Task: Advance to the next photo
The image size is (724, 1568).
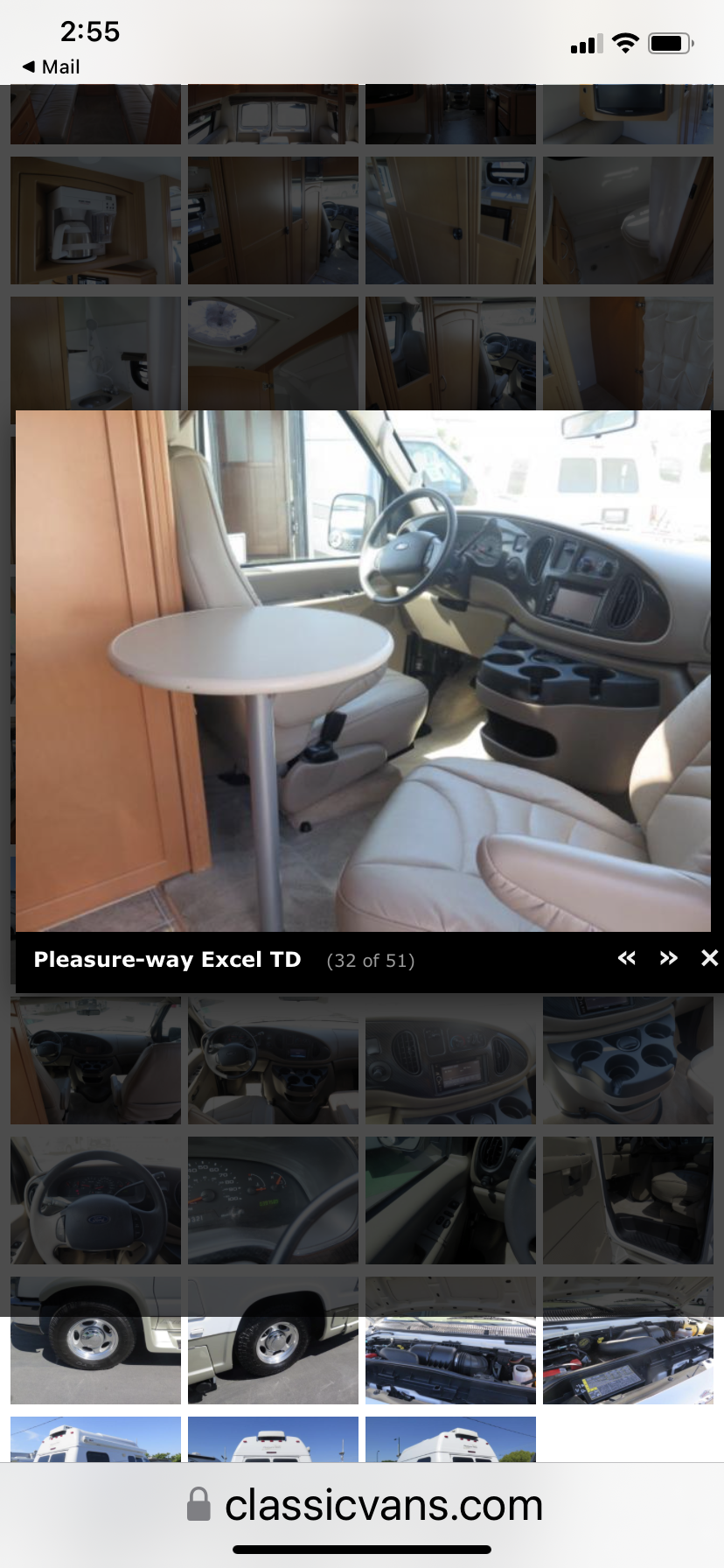Action: [669, 958]
